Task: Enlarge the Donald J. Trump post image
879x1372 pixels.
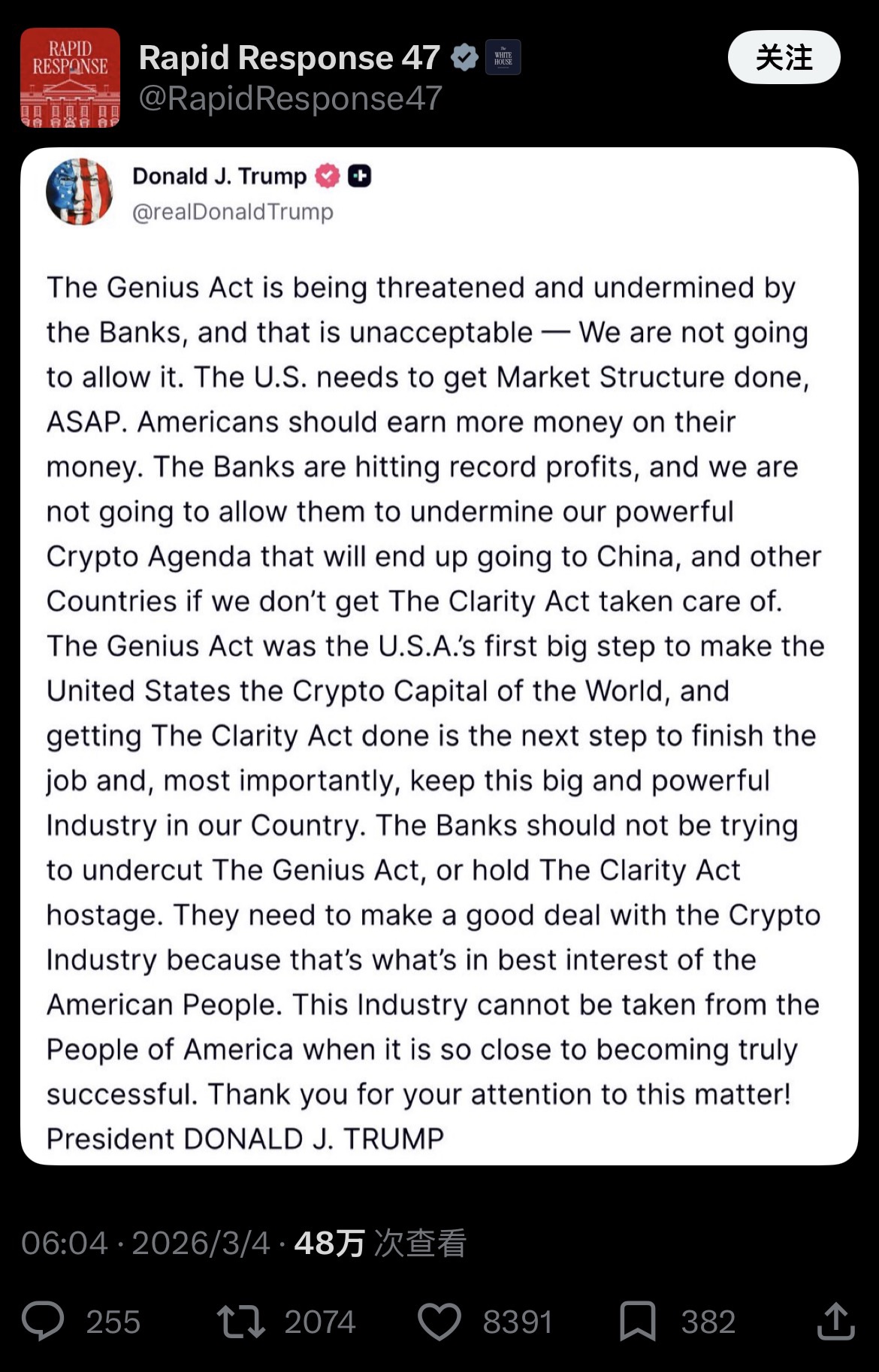Action: pyautogui.click(x=439, y=655)
